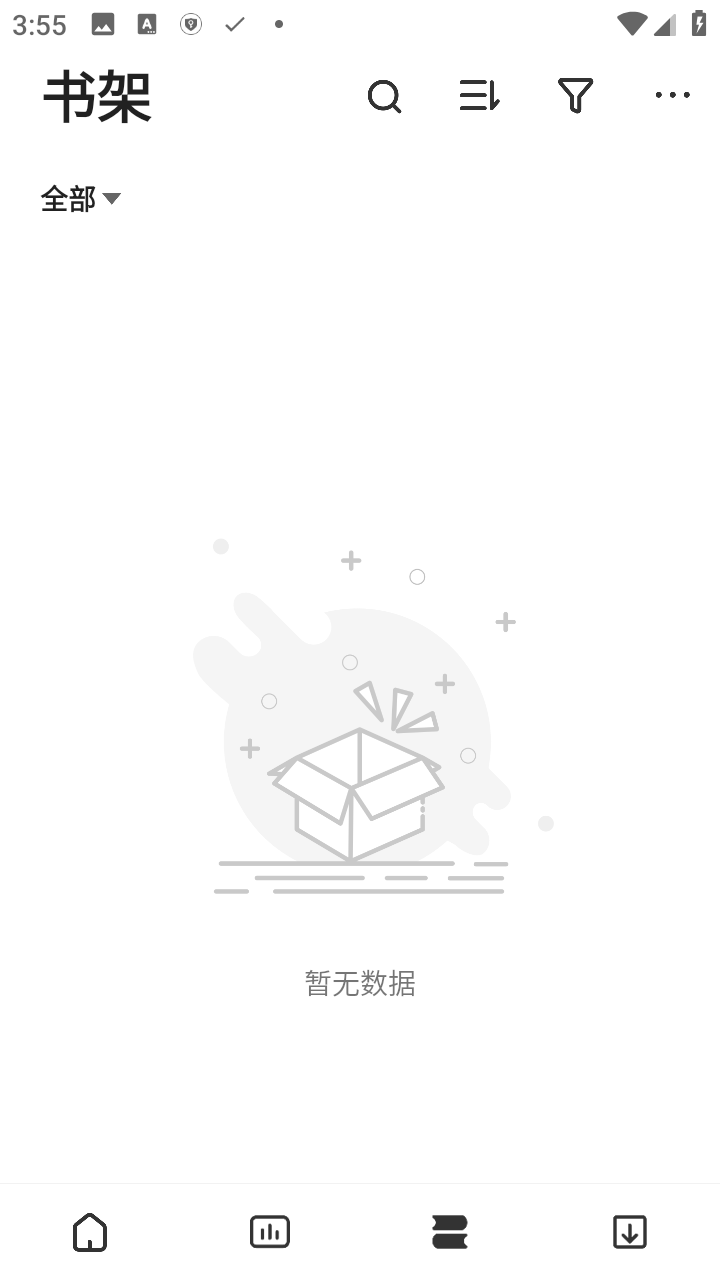
Task: Open the bookshelf search icon
Action: point(384,96)
